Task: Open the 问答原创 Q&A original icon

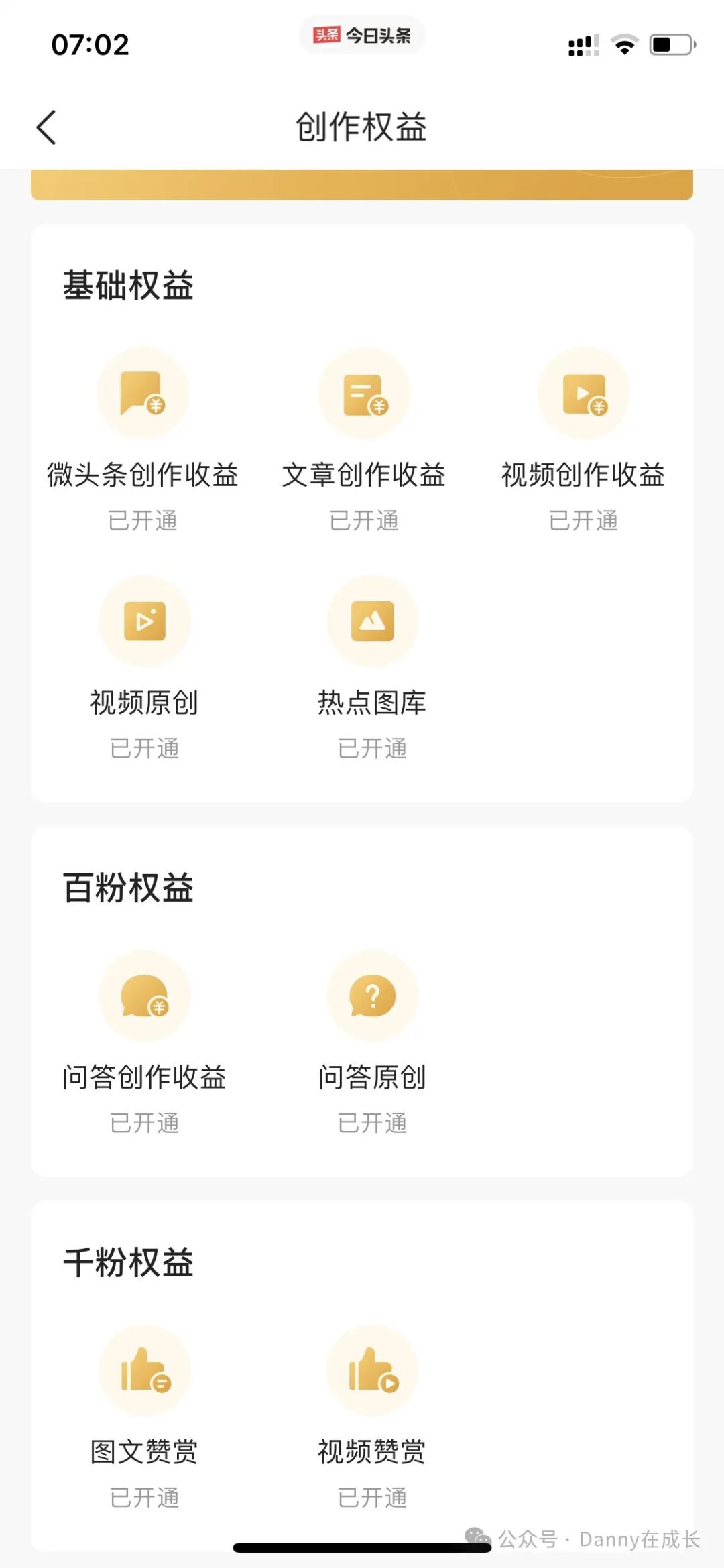Action: click(x=372, y=997)
